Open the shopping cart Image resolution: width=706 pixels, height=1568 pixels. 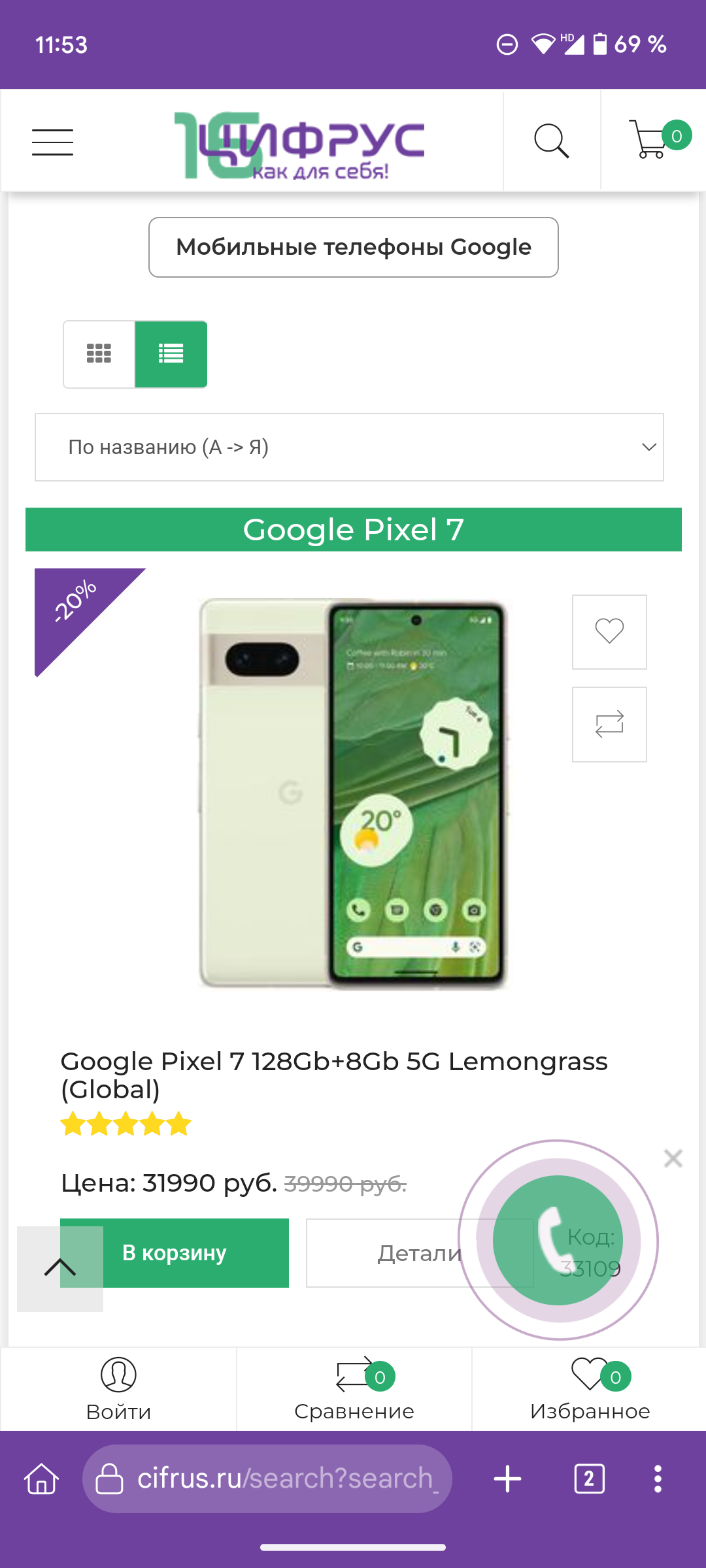click(x=654, y=140)
